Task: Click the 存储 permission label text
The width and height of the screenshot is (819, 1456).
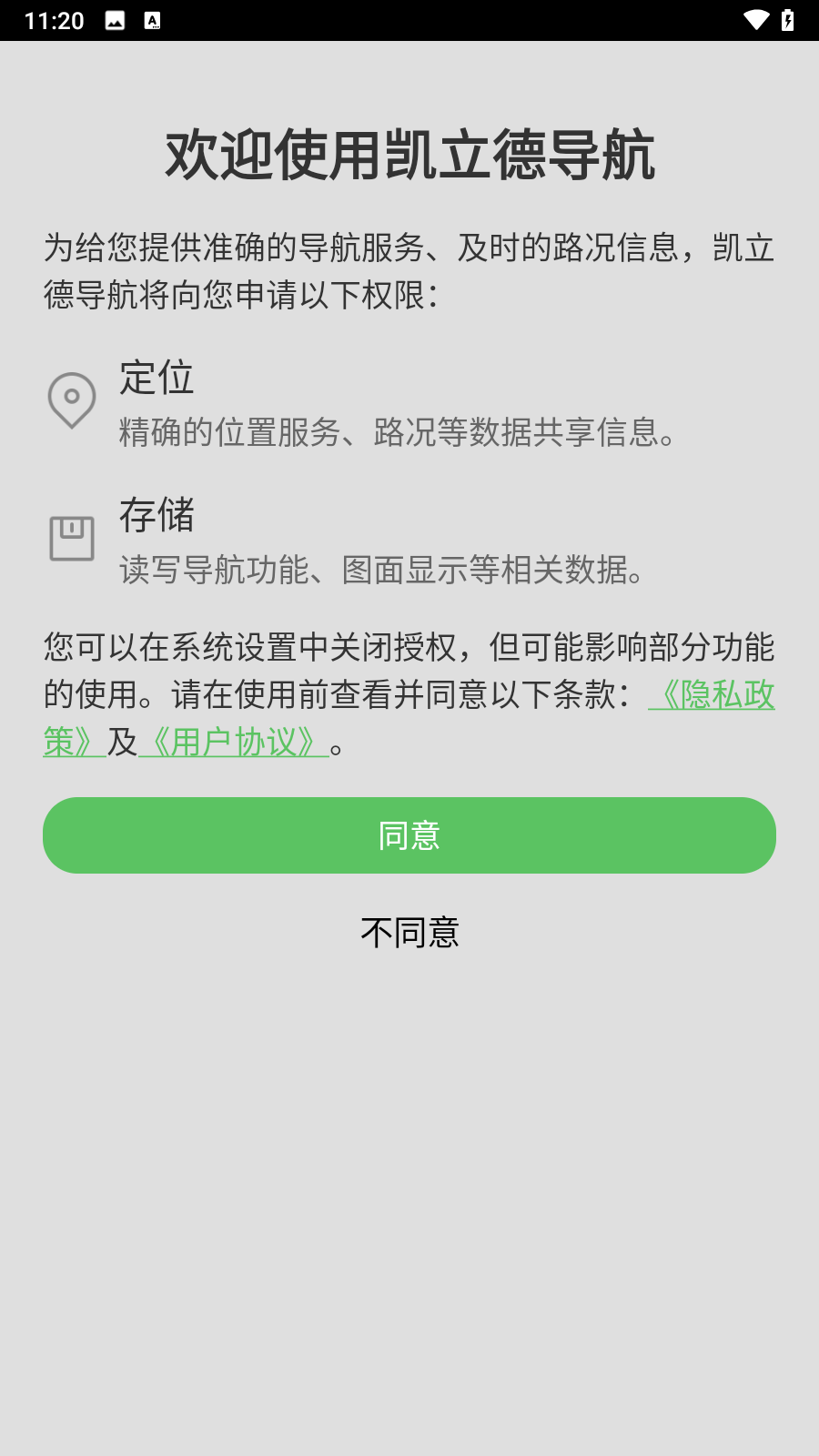Action: pyautogui.click(x=157, y=517)
